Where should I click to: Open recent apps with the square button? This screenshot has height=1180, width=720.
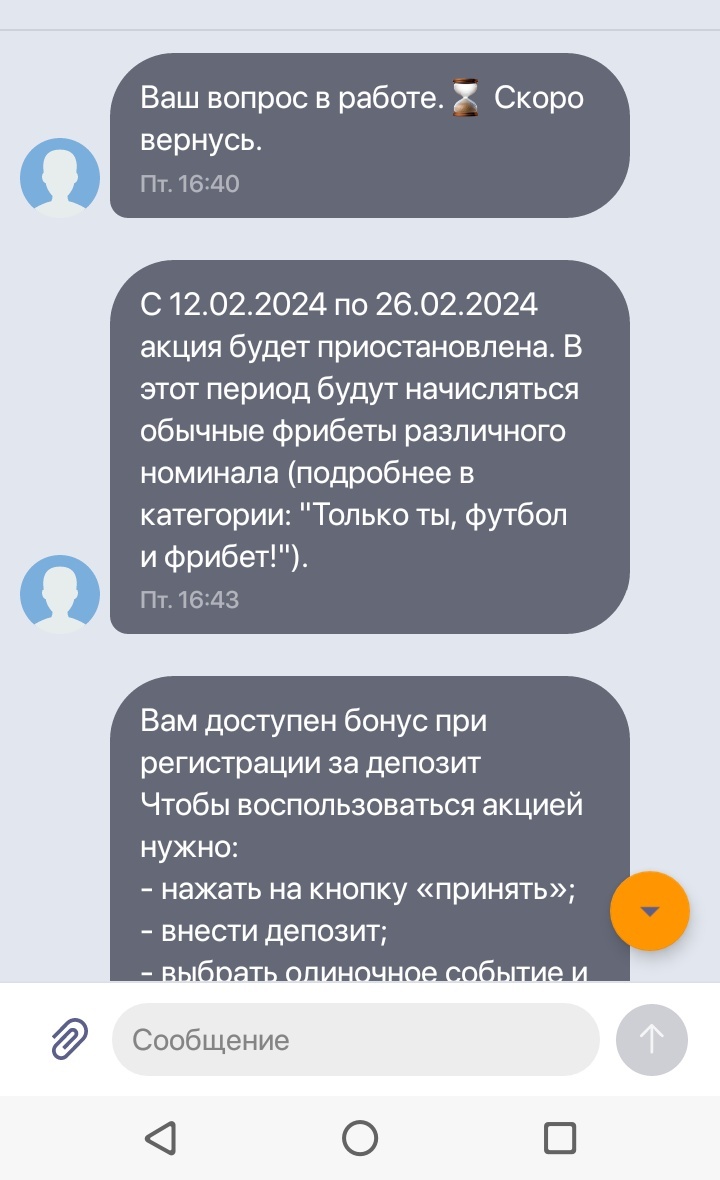560,1138
